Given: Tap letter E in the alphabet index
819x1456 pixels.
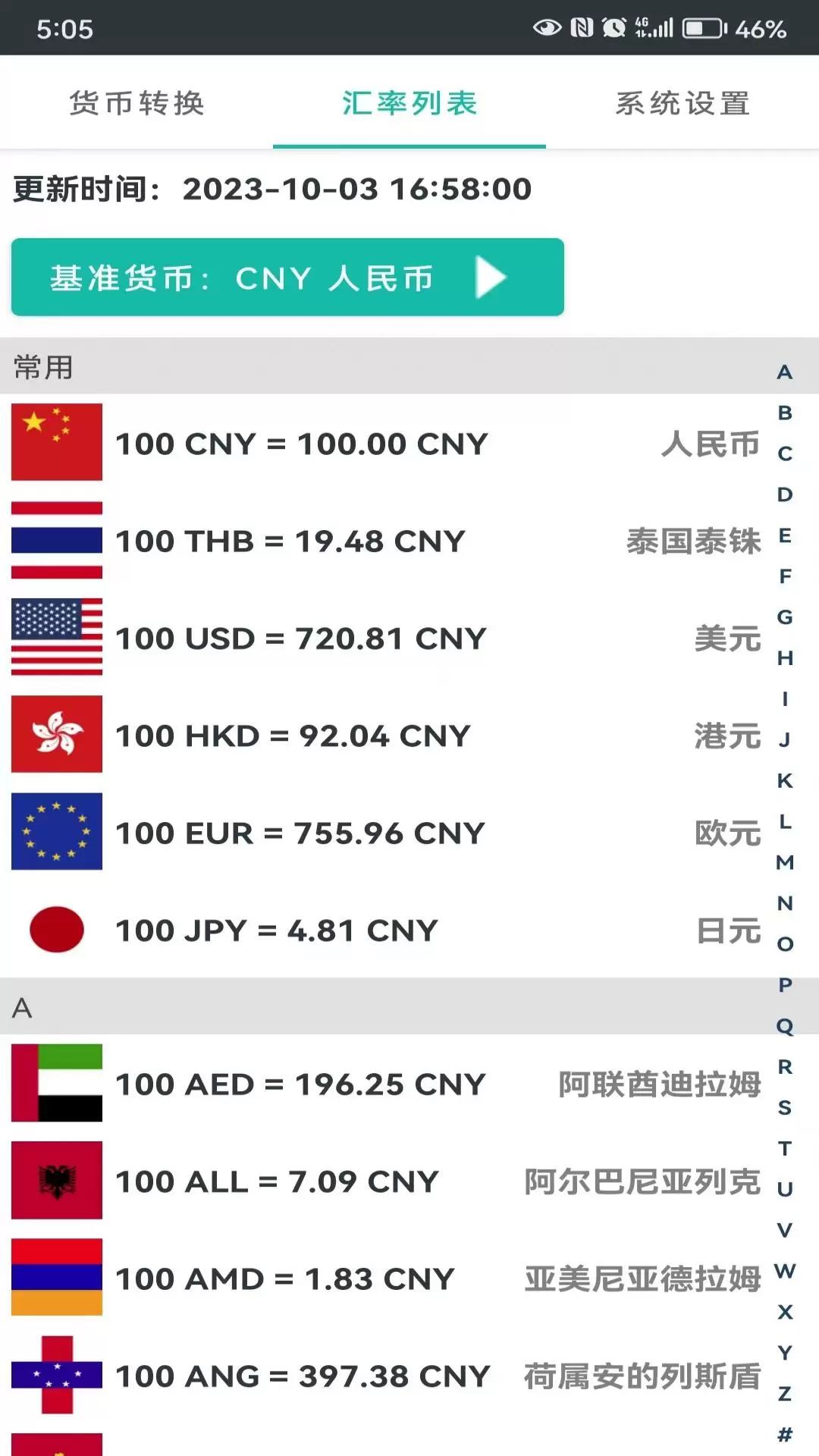Looking at the screenshot, I should (785, 535).
